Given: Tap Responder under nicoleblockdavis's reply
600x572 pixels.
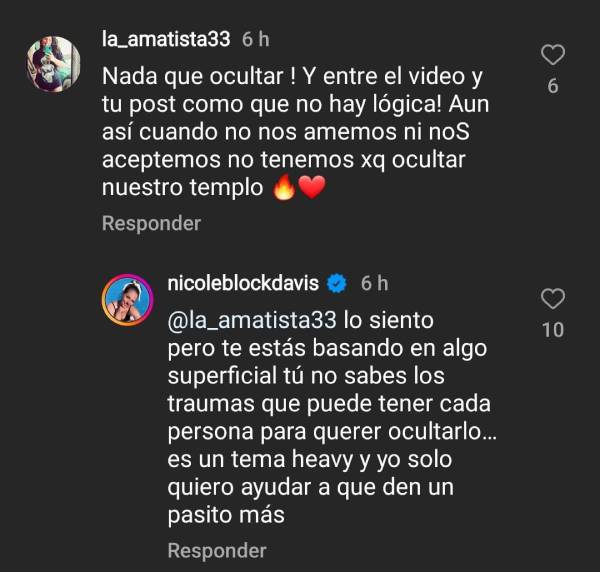Looking at the screenshot, I should coord(217,550).
